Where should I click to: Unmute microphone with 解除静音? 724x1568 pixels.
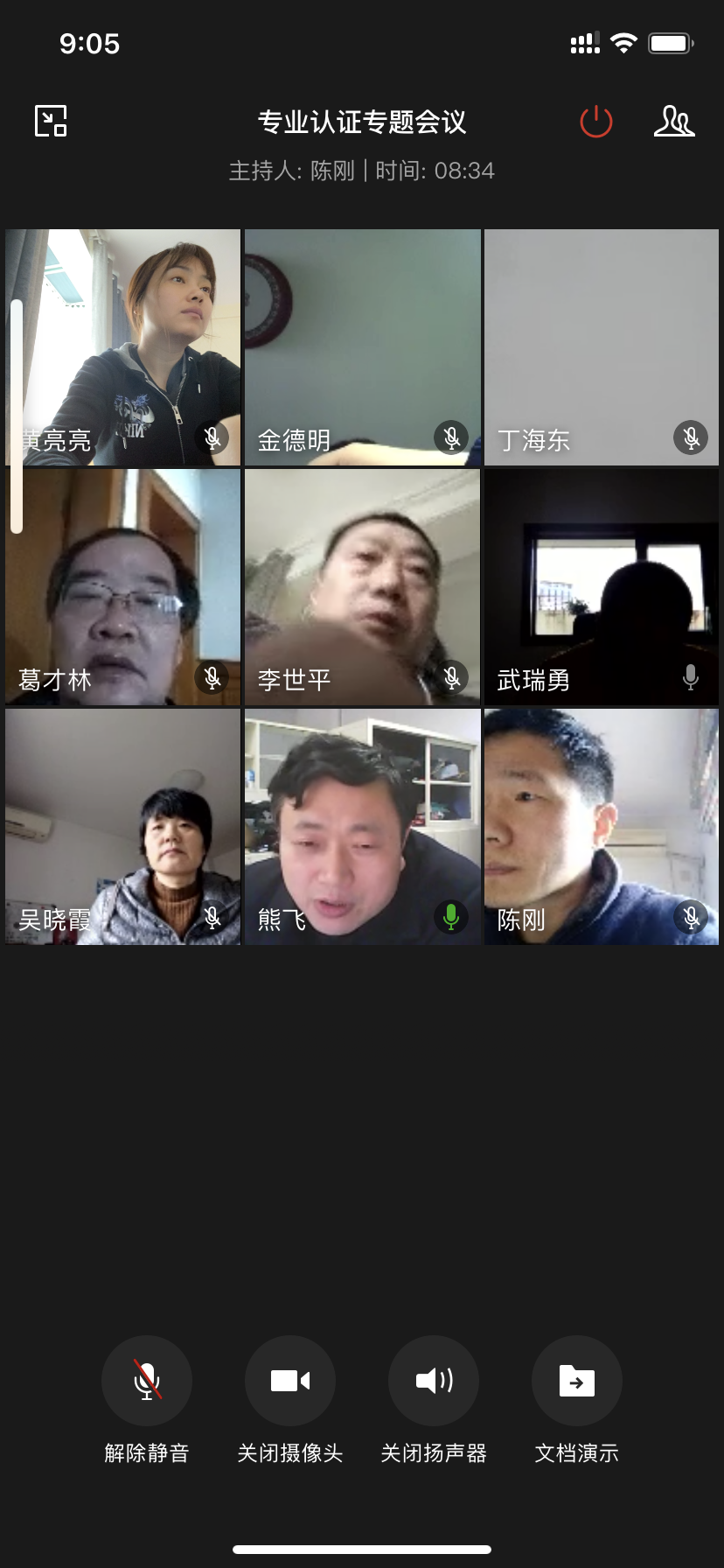pos(147,1381)
